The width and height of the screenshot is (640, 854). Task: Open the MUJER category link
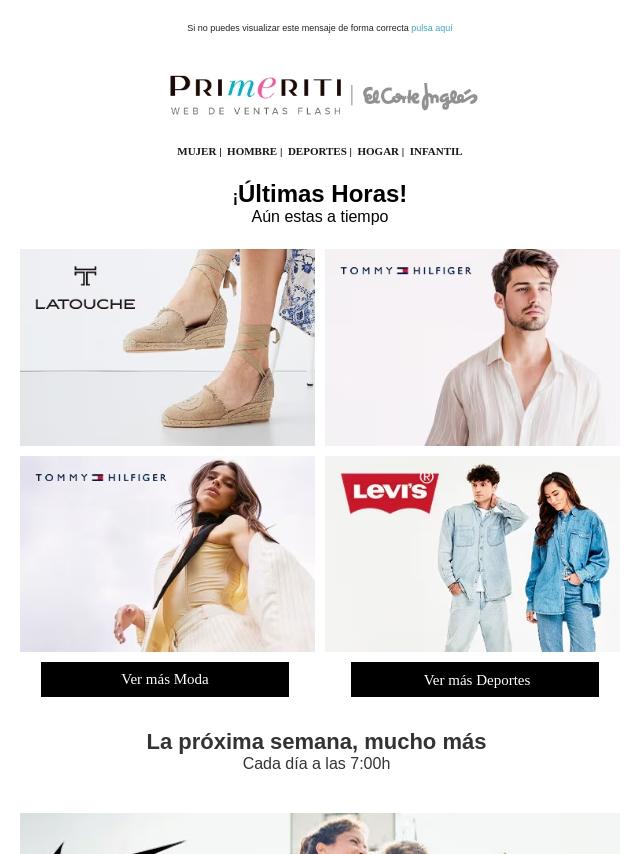(196, 151)
